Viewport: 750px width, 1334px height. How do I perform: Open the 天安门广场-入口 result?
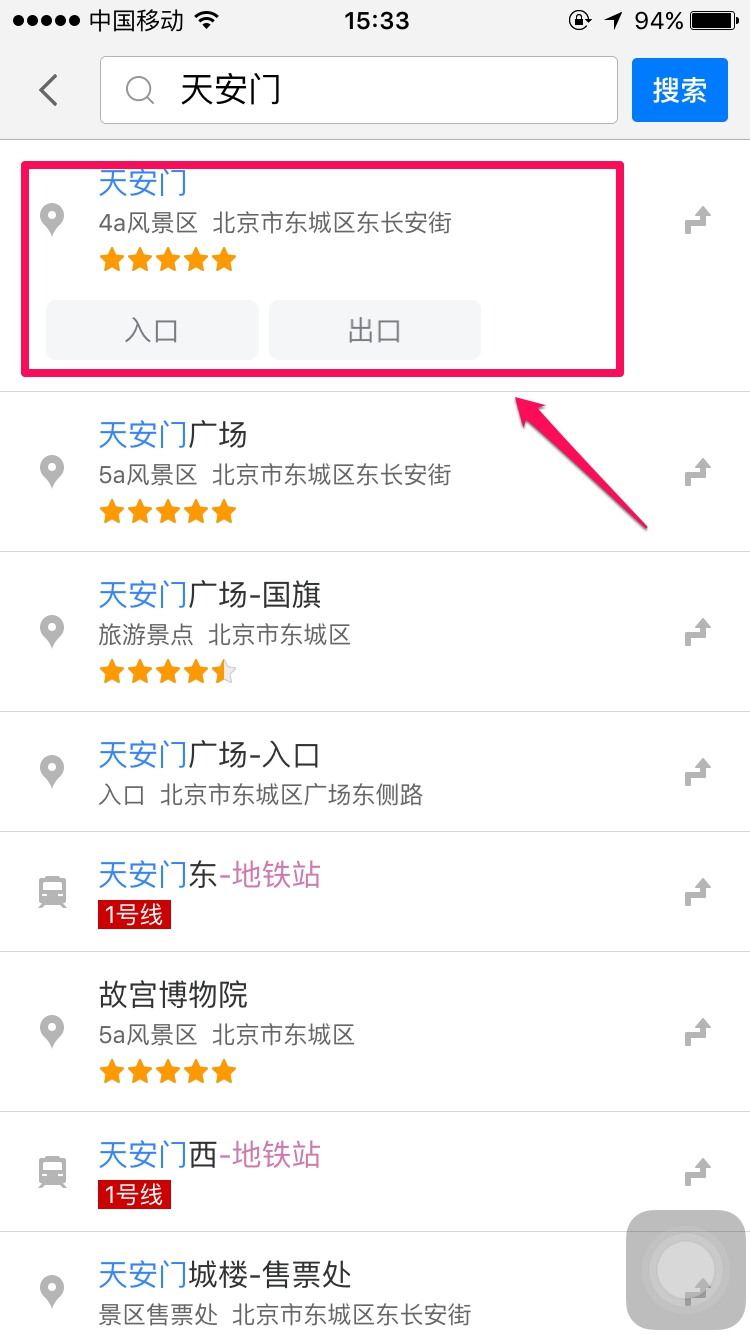coord(300,771)
